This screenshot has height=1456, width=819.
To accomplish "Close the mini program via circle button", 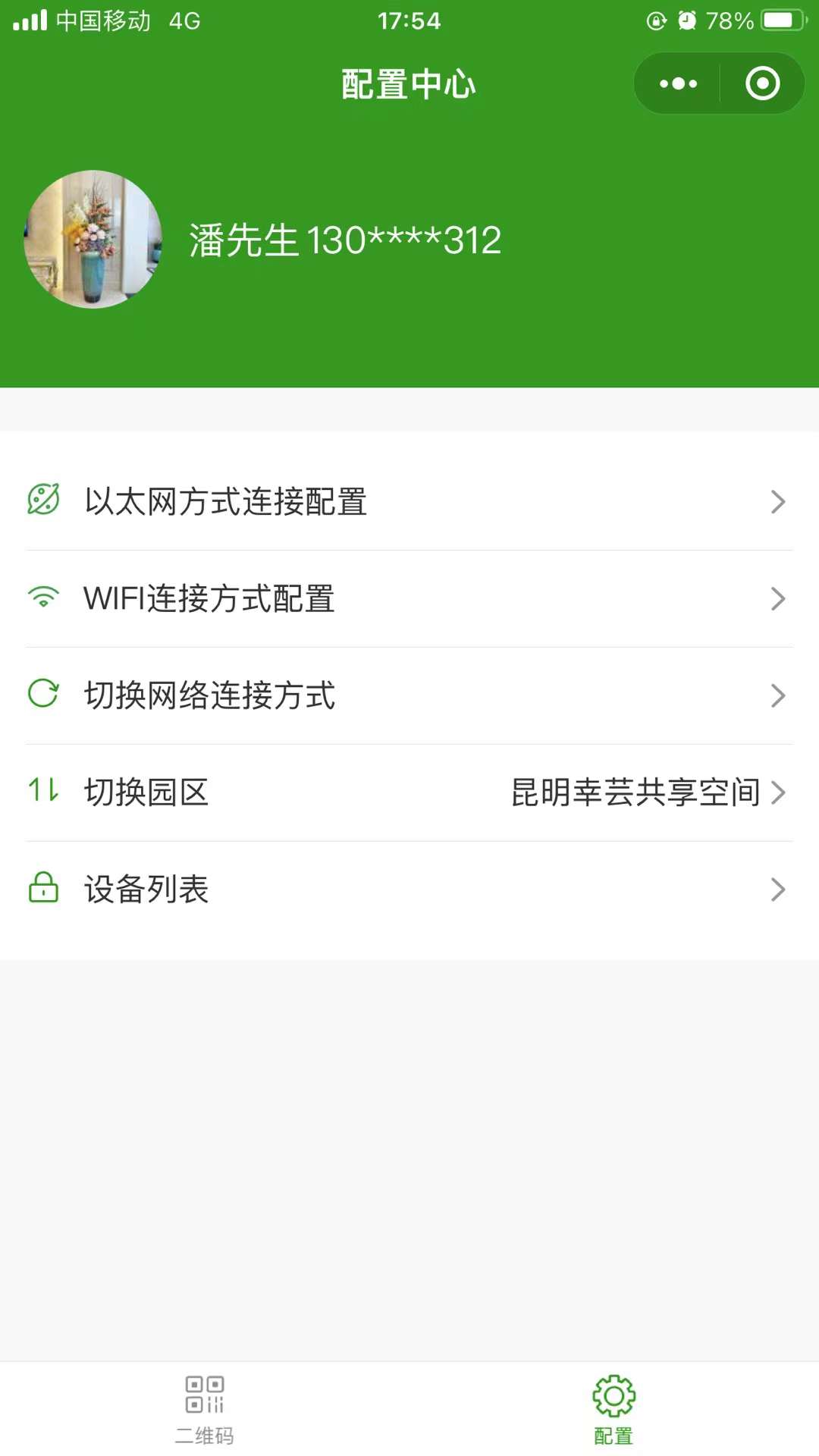I will (x=762, y=83).
